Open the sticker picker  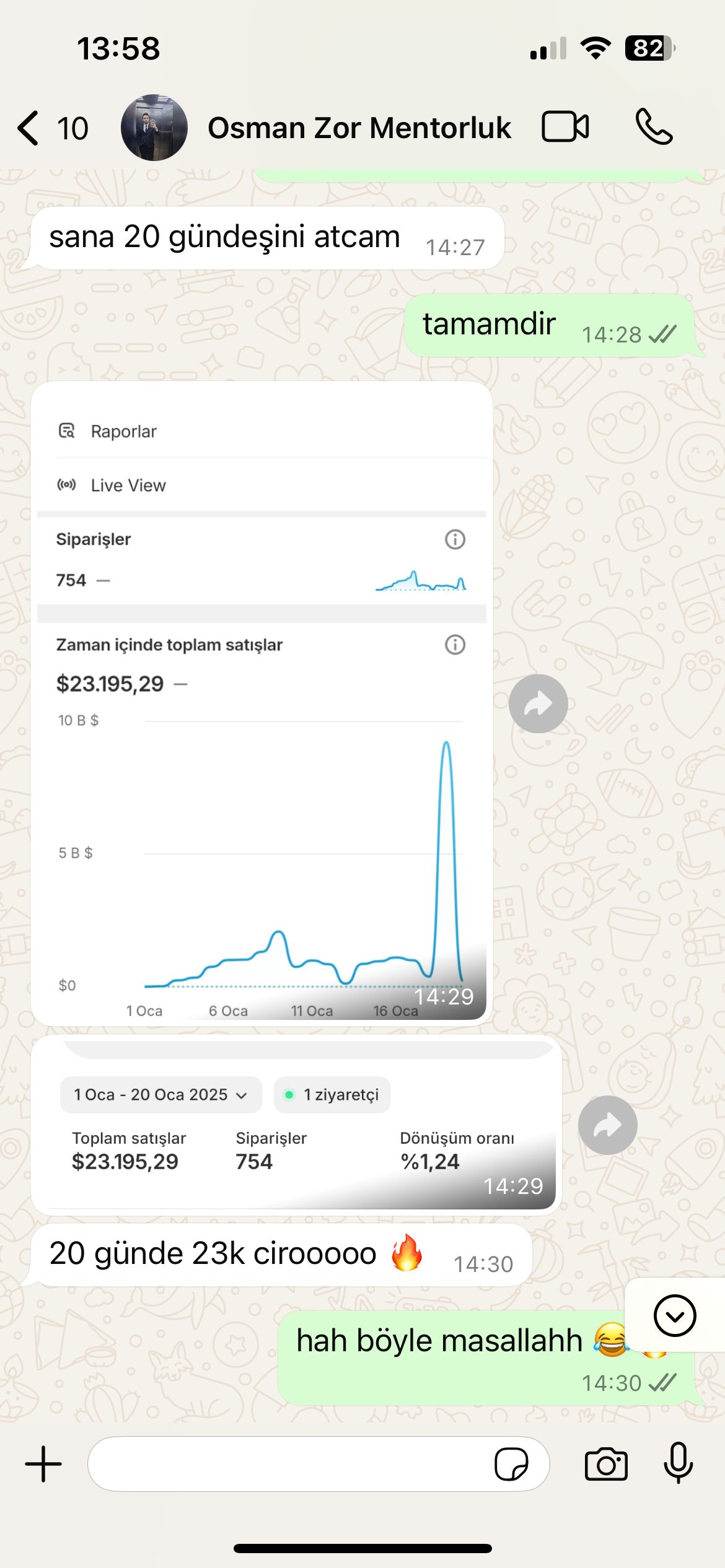pos(511,1464)
